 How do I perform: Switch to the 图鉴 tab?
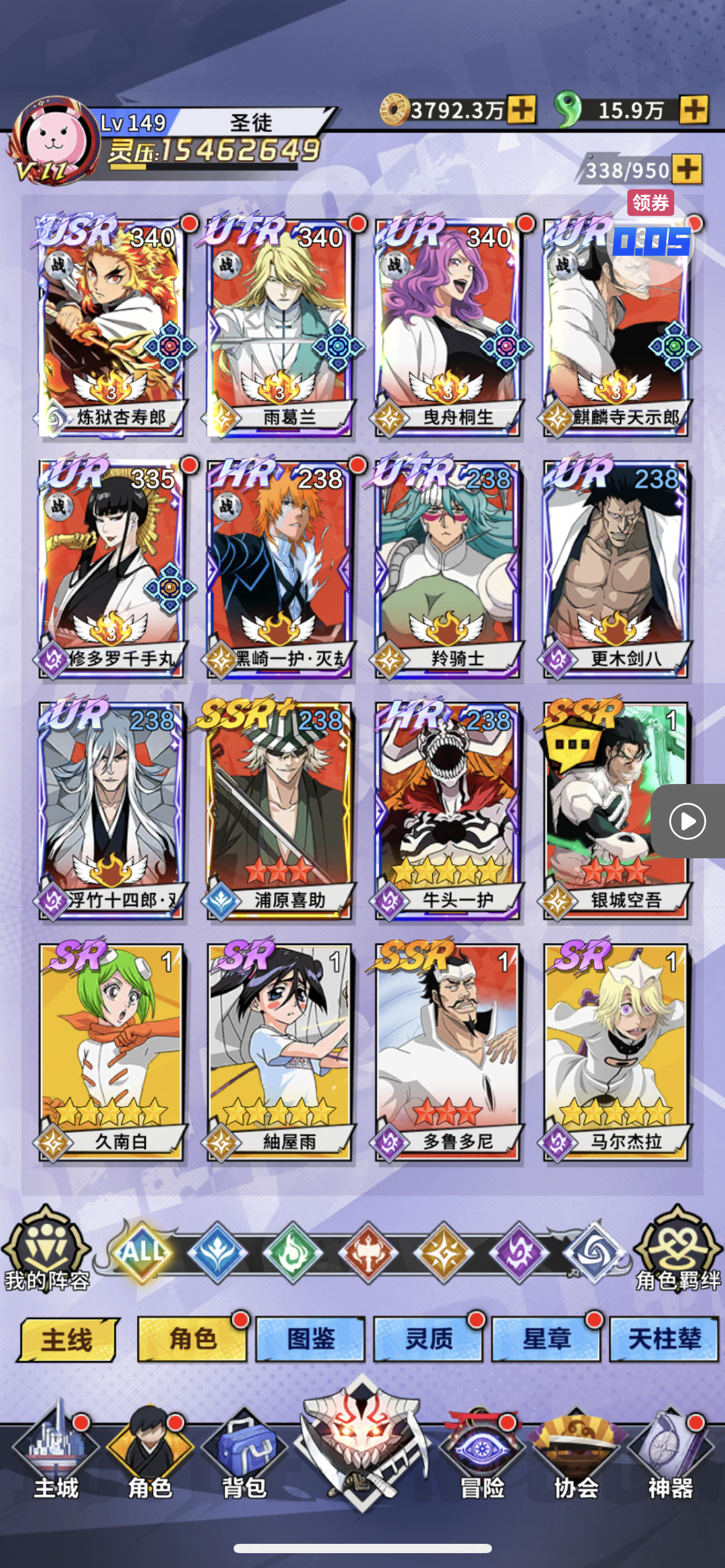click(x=310, y=1339)
